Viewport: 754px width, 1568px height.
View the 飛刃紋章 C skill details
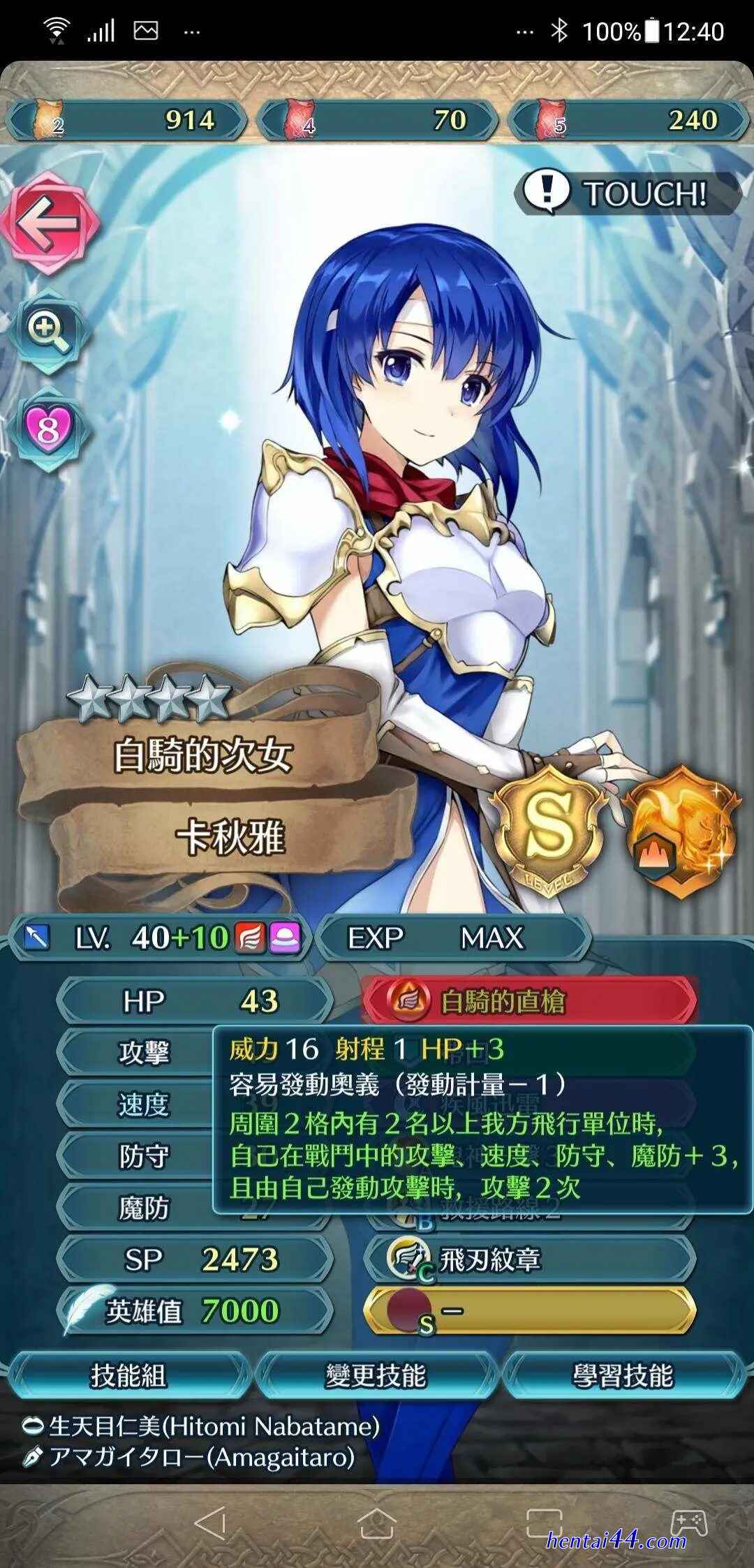pyautogui.click(x=529, y=1259)
